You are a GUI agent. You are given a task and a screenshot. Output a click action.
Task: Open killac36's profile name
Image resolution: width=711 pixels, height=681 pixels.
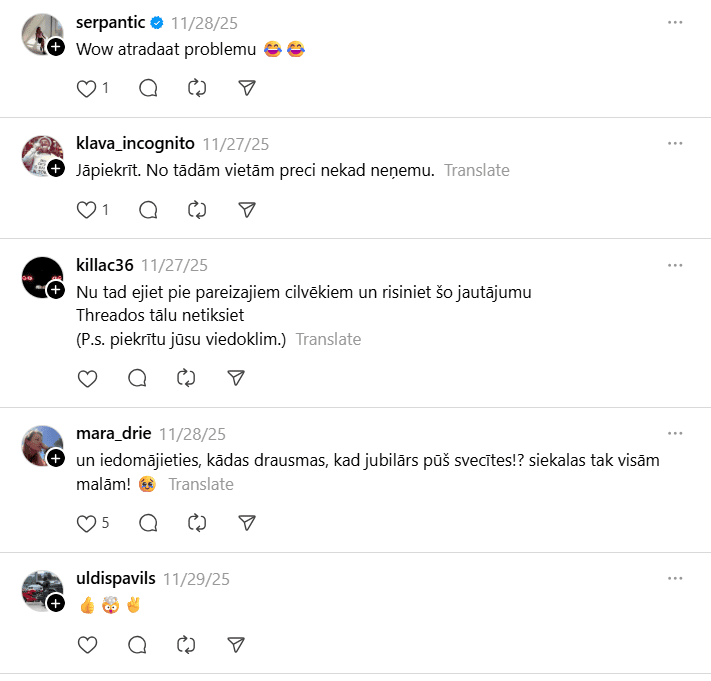click(x=104, y=265)
